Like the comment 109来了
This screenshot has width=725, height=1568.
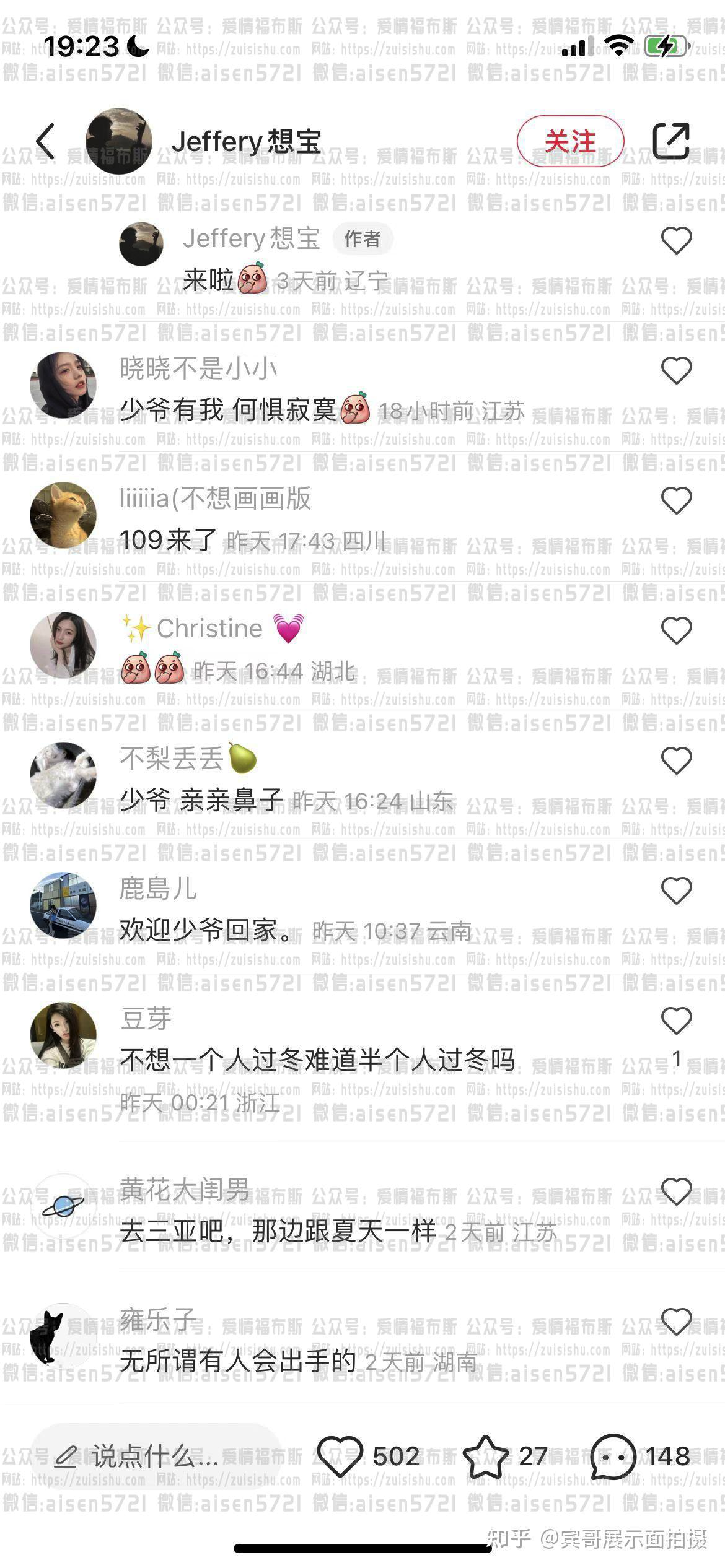(x=676, y=500)
